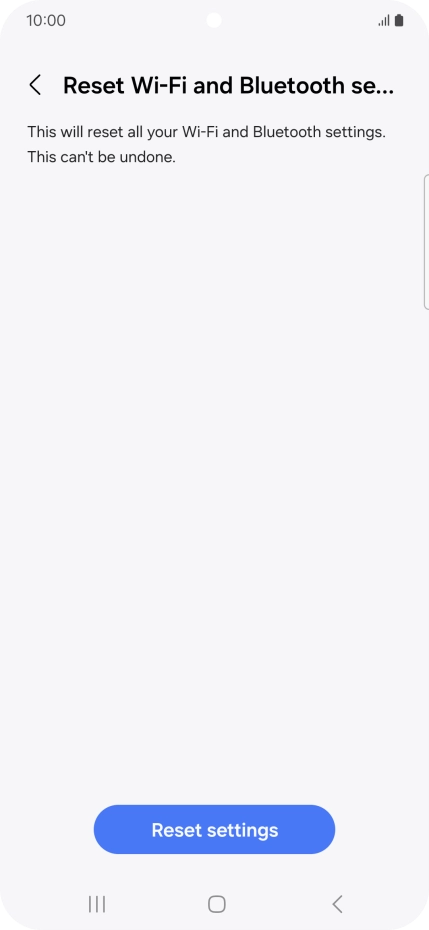Go to the home screen

pos(217,904)
